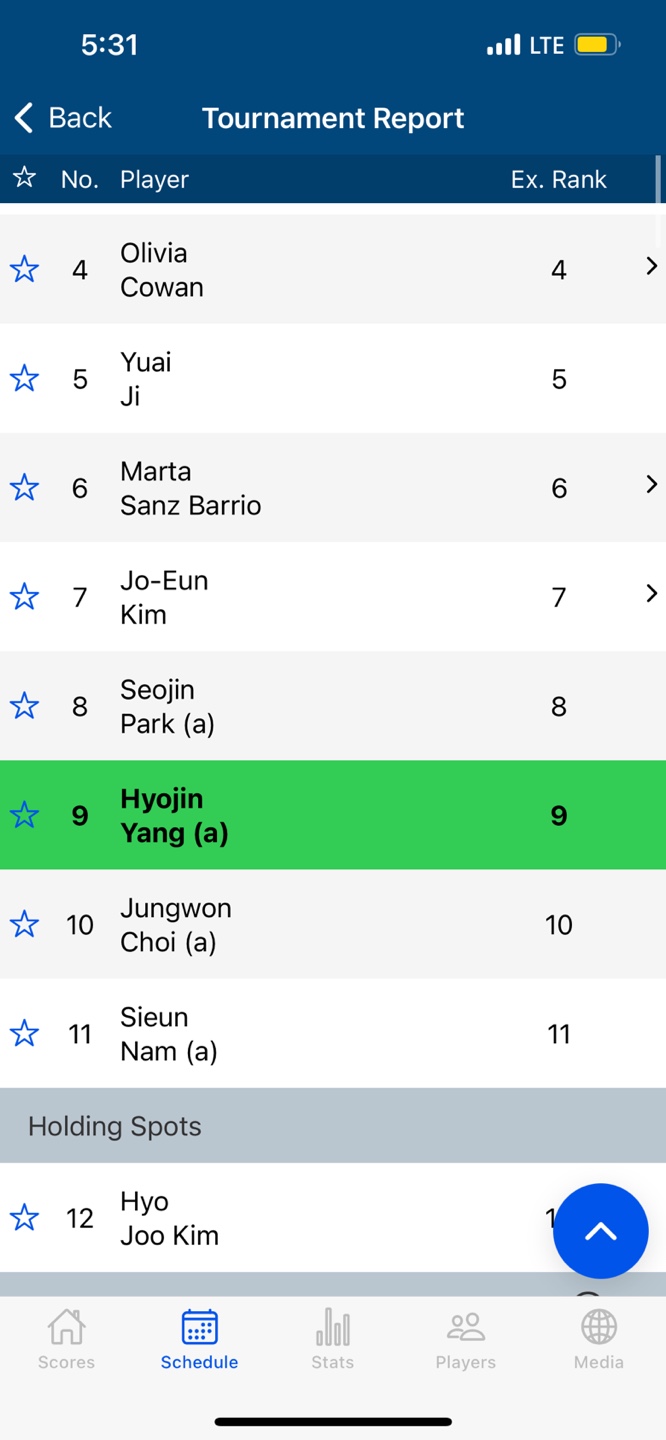
Task: Favorite Hyojin Yang via the star icon
Action: (x=24, y=815)
